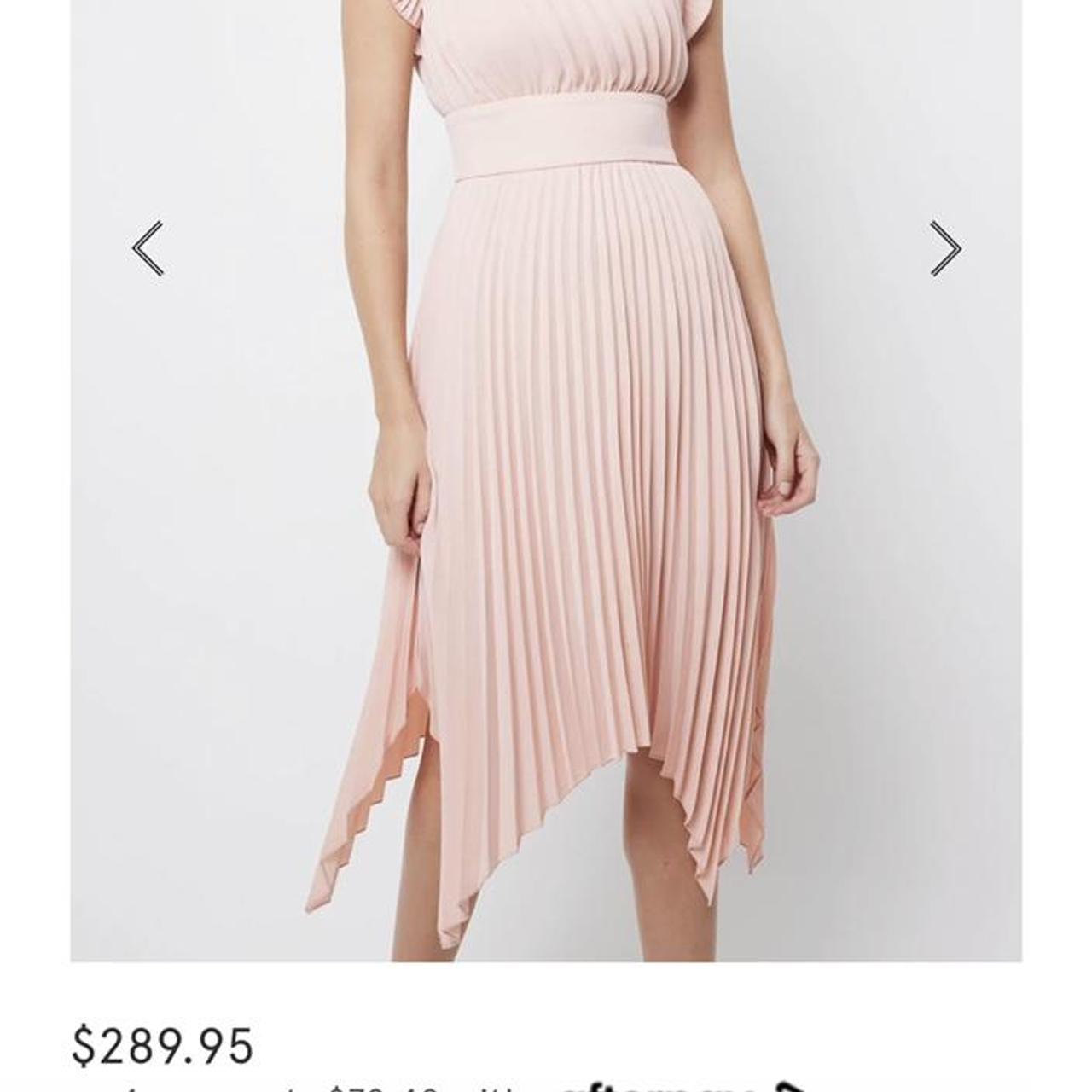Image resolution: width=1092 pixels, height=1092 pixels.
Task: Show the next product photo
Action: (945, 248)
